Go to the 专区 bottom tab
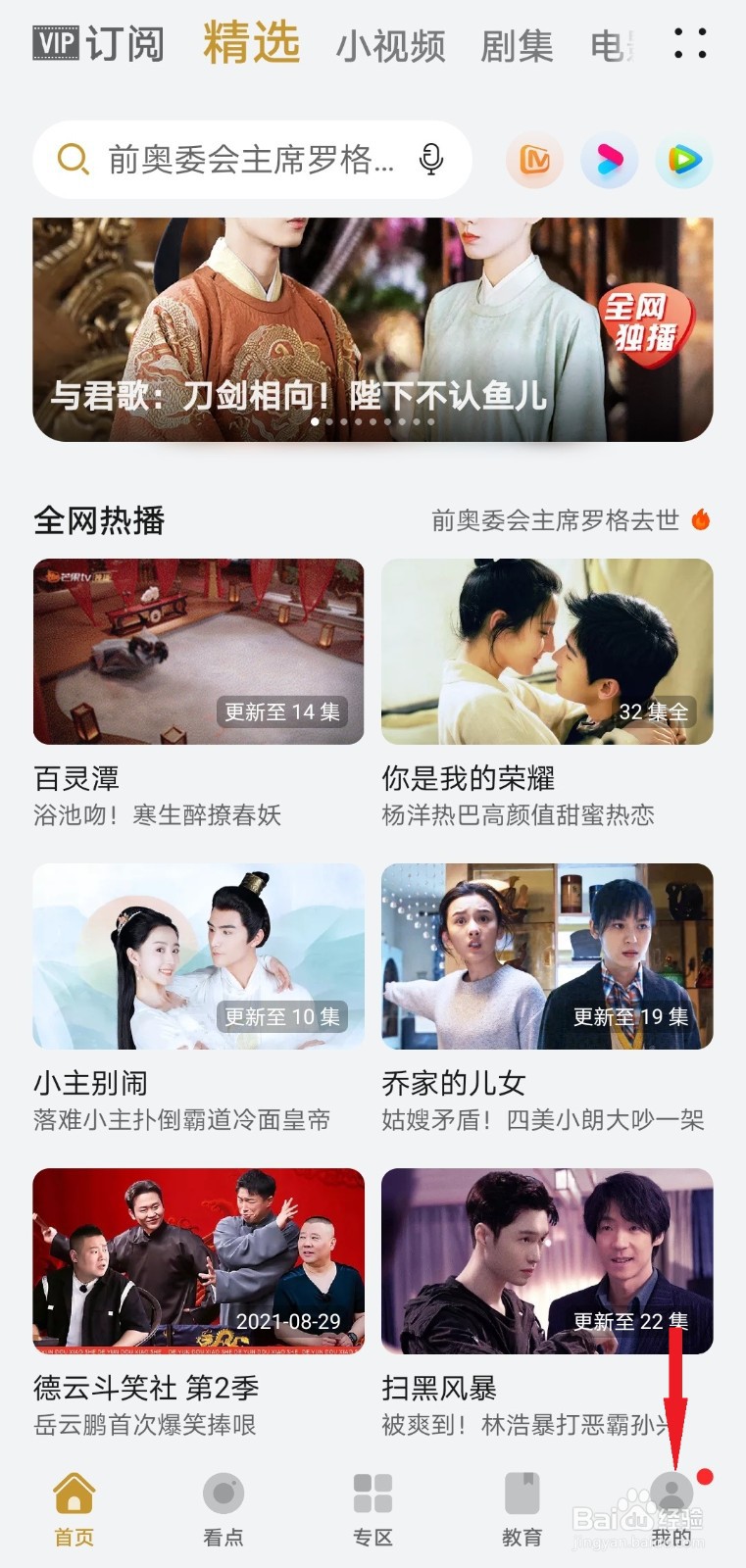The height and width of the screenshot is (1568, 746). [373, 1509]
